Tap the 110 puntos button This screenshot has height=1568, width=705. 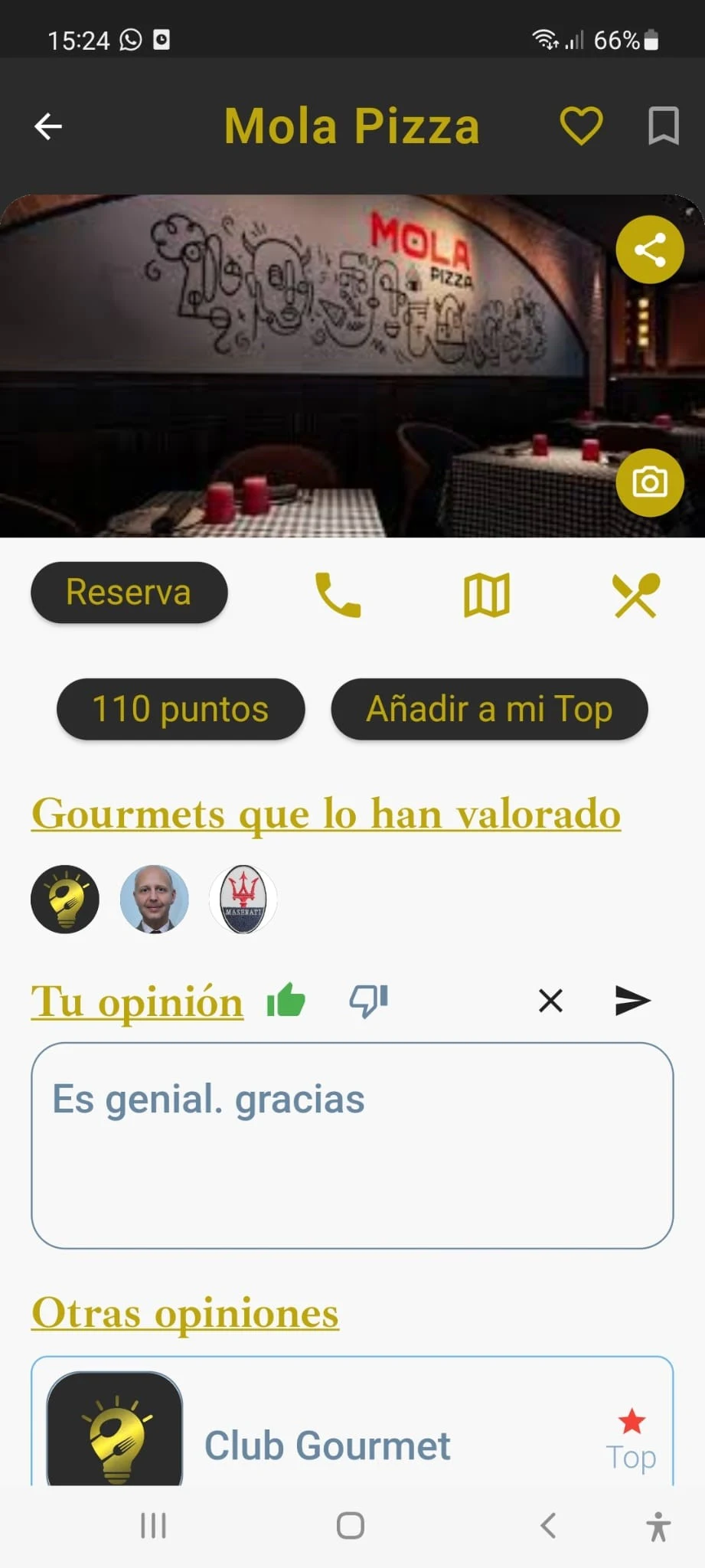[x=181, y=709]
